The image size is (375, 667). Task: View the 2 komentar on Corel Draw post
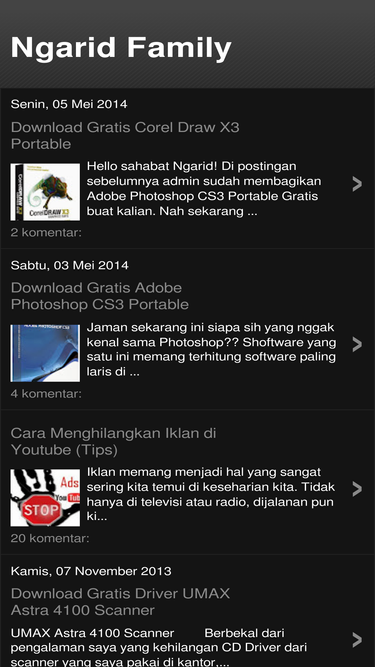pos(46,232)
